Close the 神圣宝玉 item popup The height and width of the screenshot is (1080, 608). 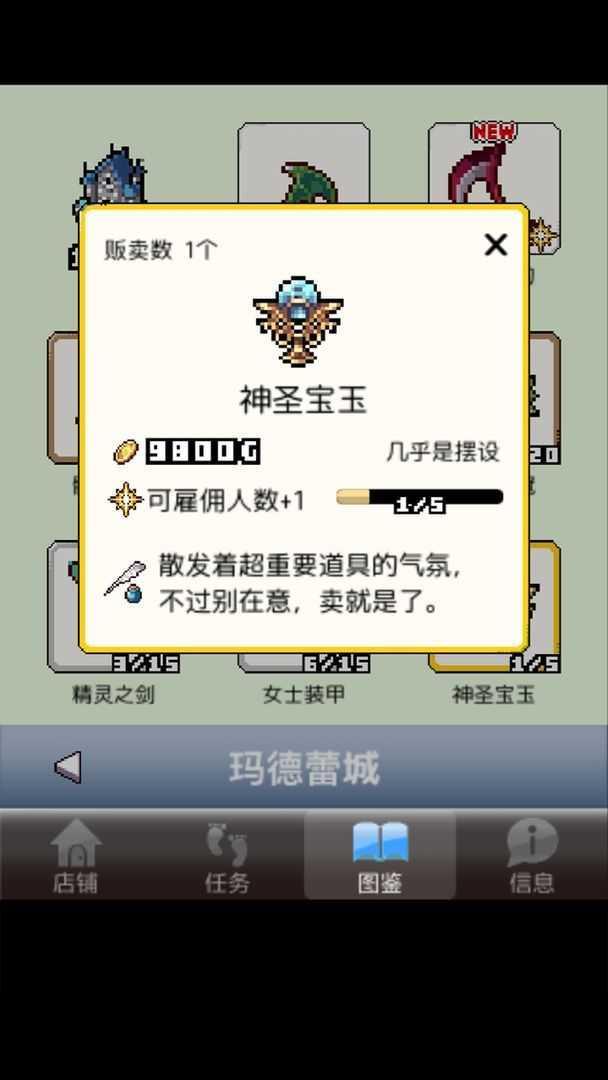coord(495,245)
